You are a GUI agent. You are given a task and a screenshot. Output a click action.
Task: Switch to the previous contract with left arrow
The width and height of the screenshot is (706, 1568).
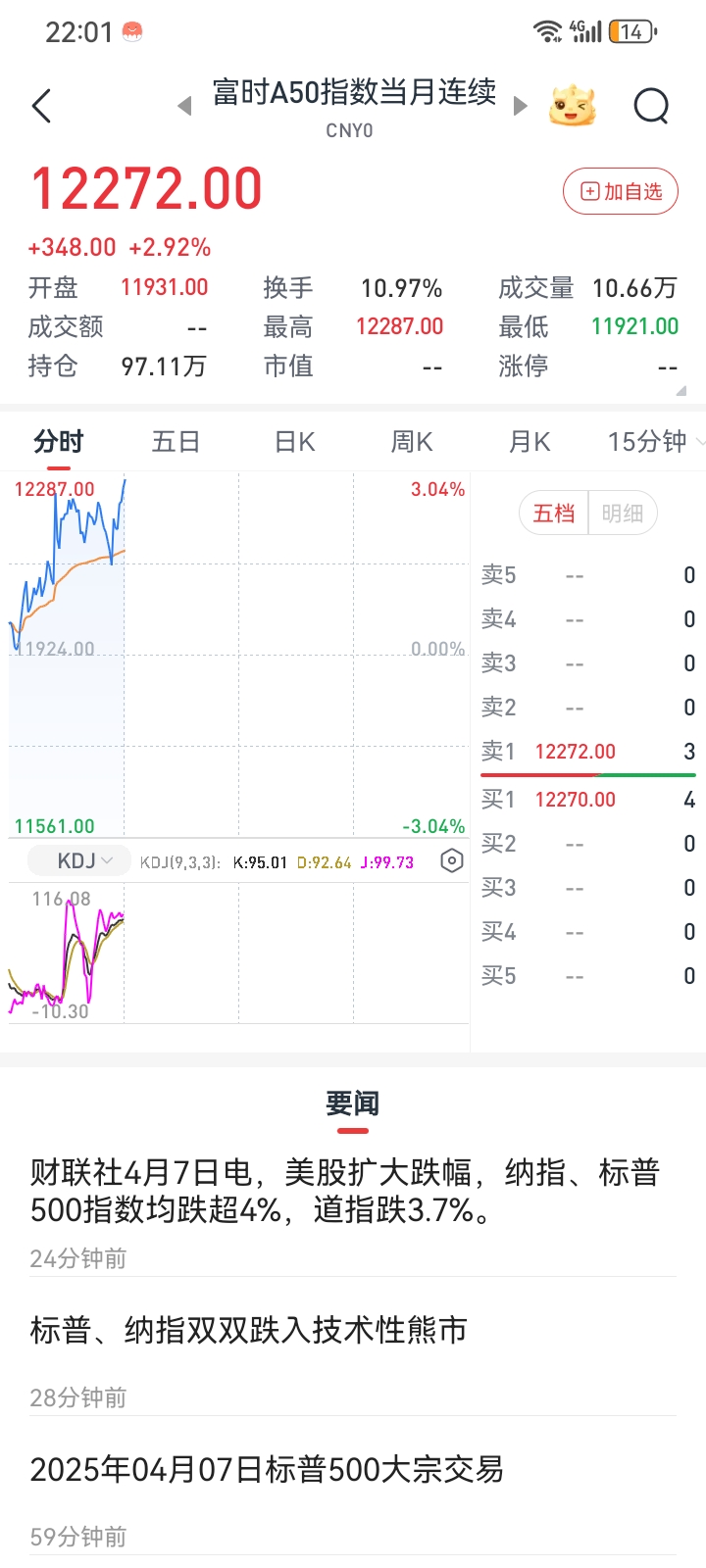click(184, 106)
